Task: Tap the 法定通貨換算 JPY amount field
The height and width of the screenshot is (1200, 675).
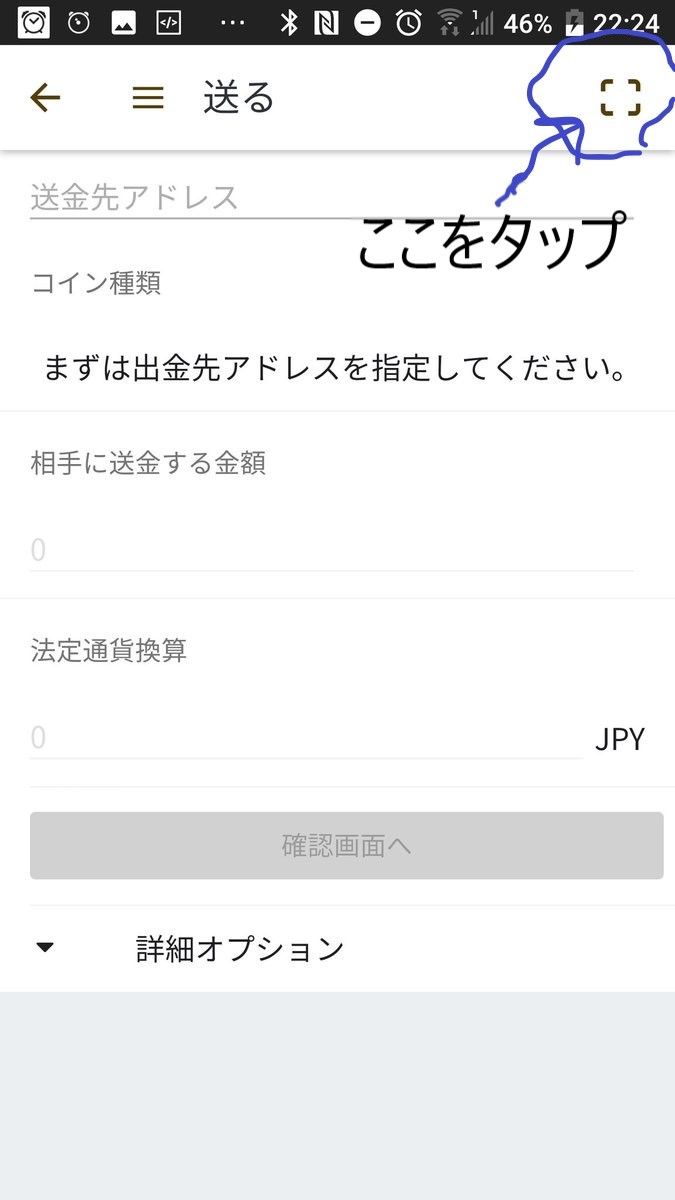Action: 305,738
